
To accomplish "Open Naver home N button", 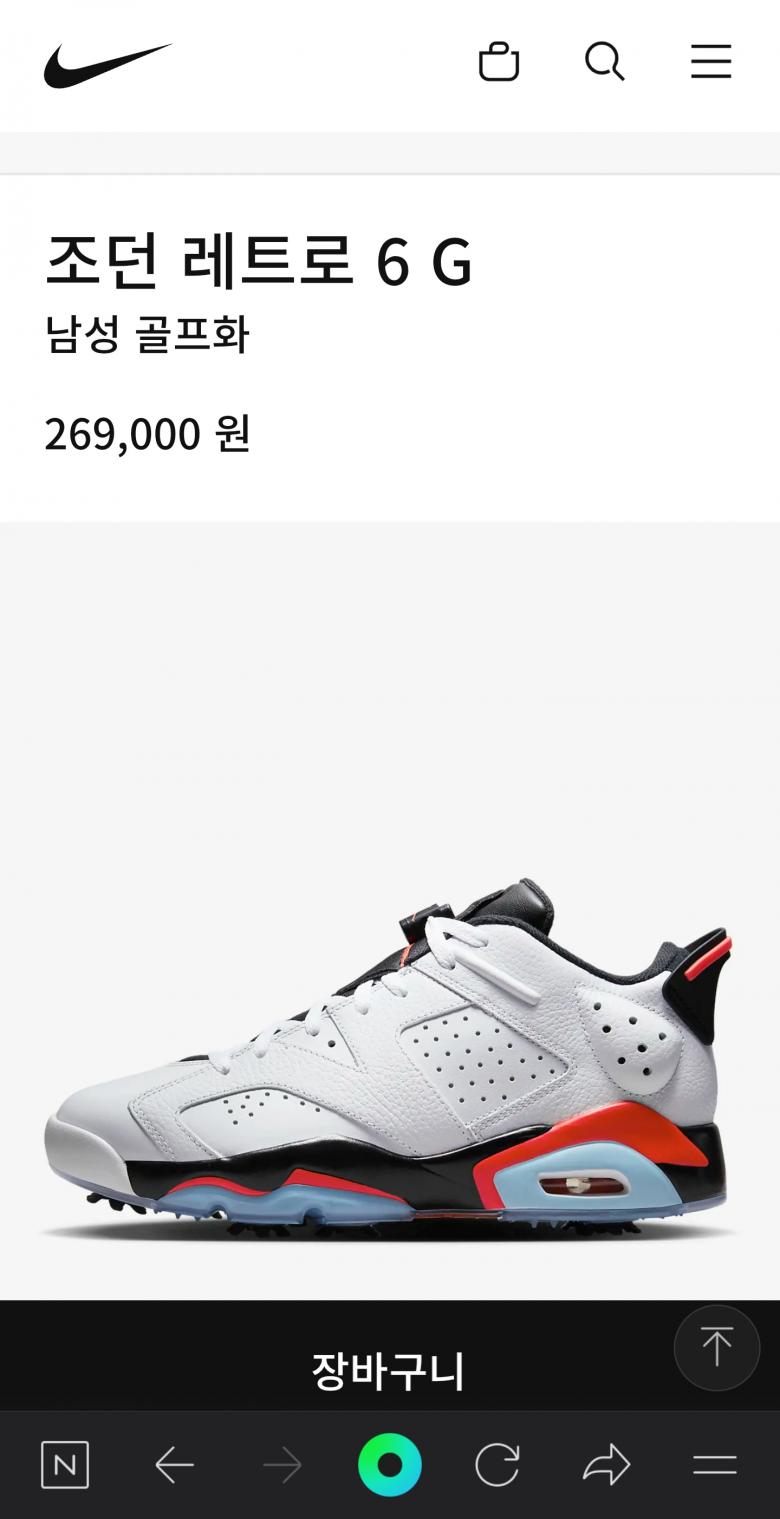I will (65, 1465).
